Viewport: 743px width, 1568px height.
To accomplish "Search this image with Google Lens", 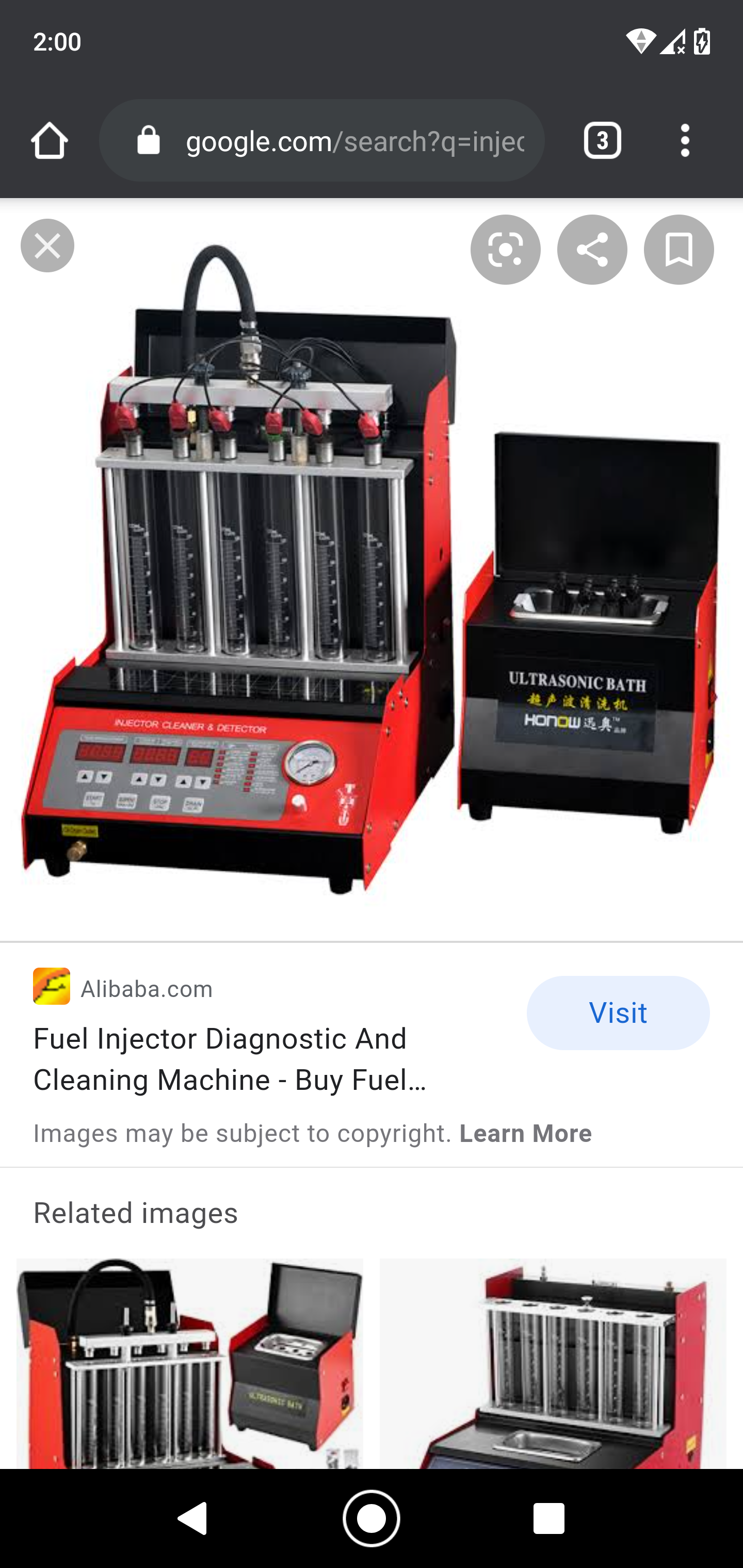I will pyautogui.click(x=505, y=250).
